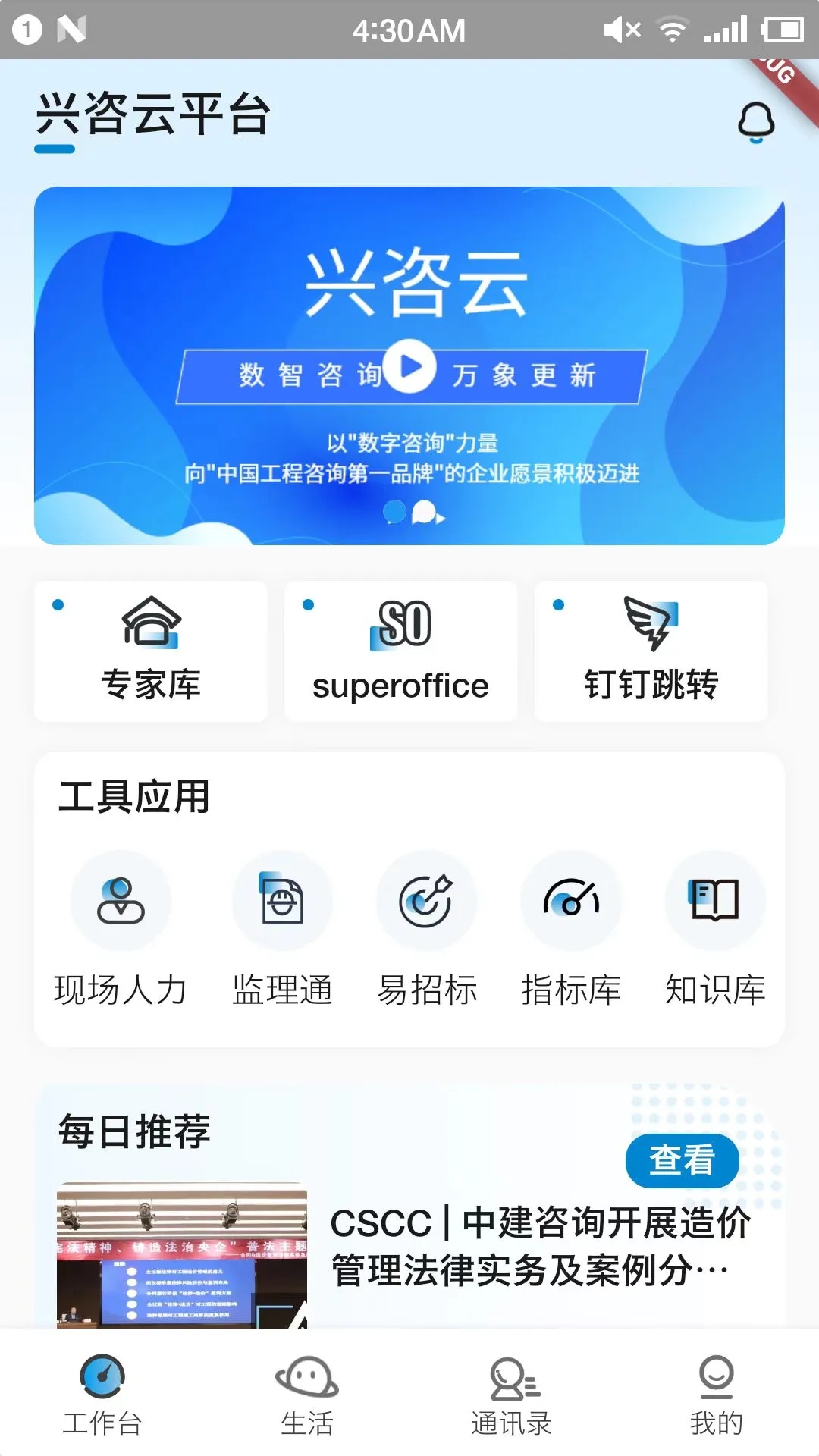
Task: Select the 监理通 tool icon
Action: 281,901
